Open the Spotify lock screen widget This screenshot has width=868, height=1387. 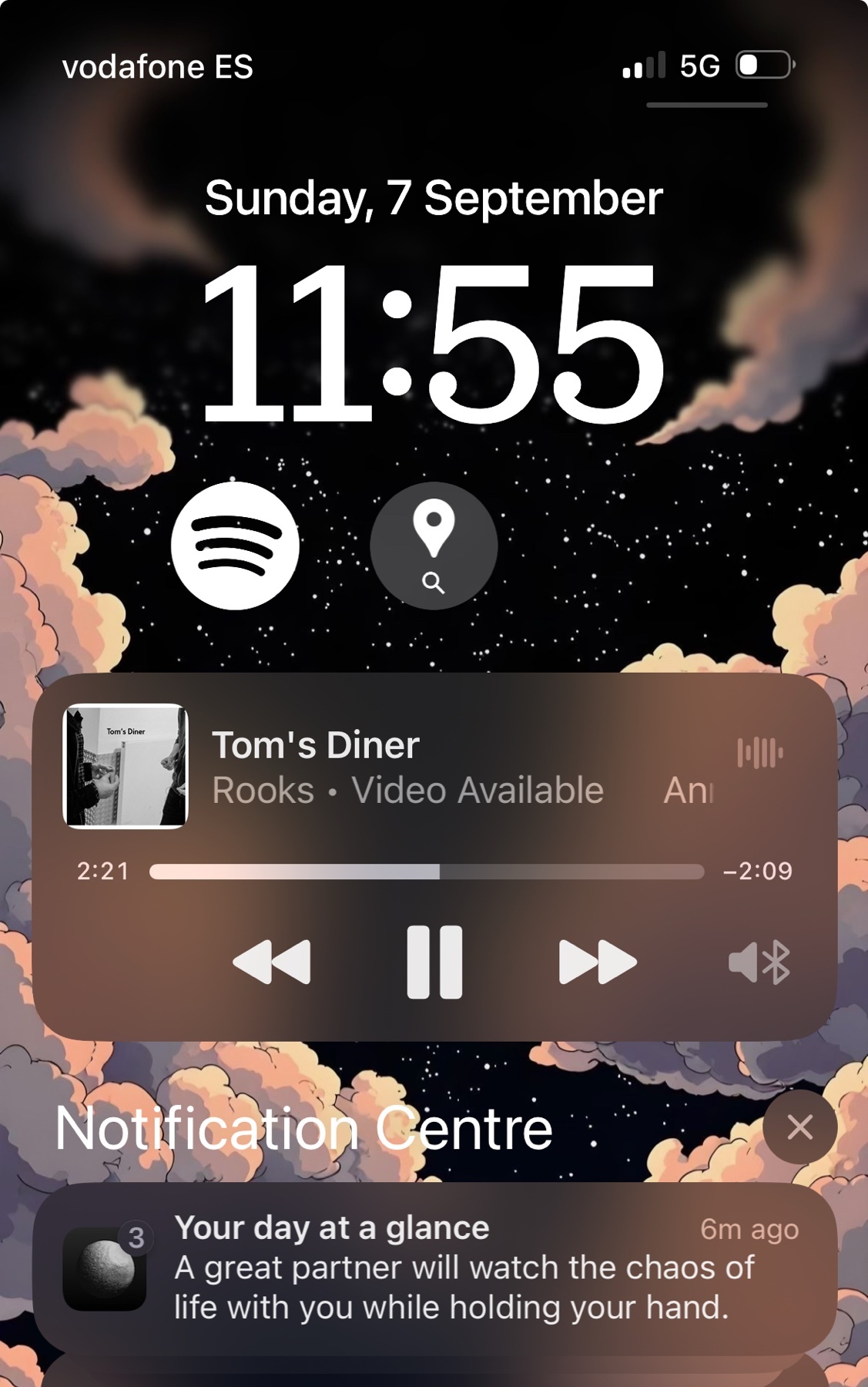235,546
